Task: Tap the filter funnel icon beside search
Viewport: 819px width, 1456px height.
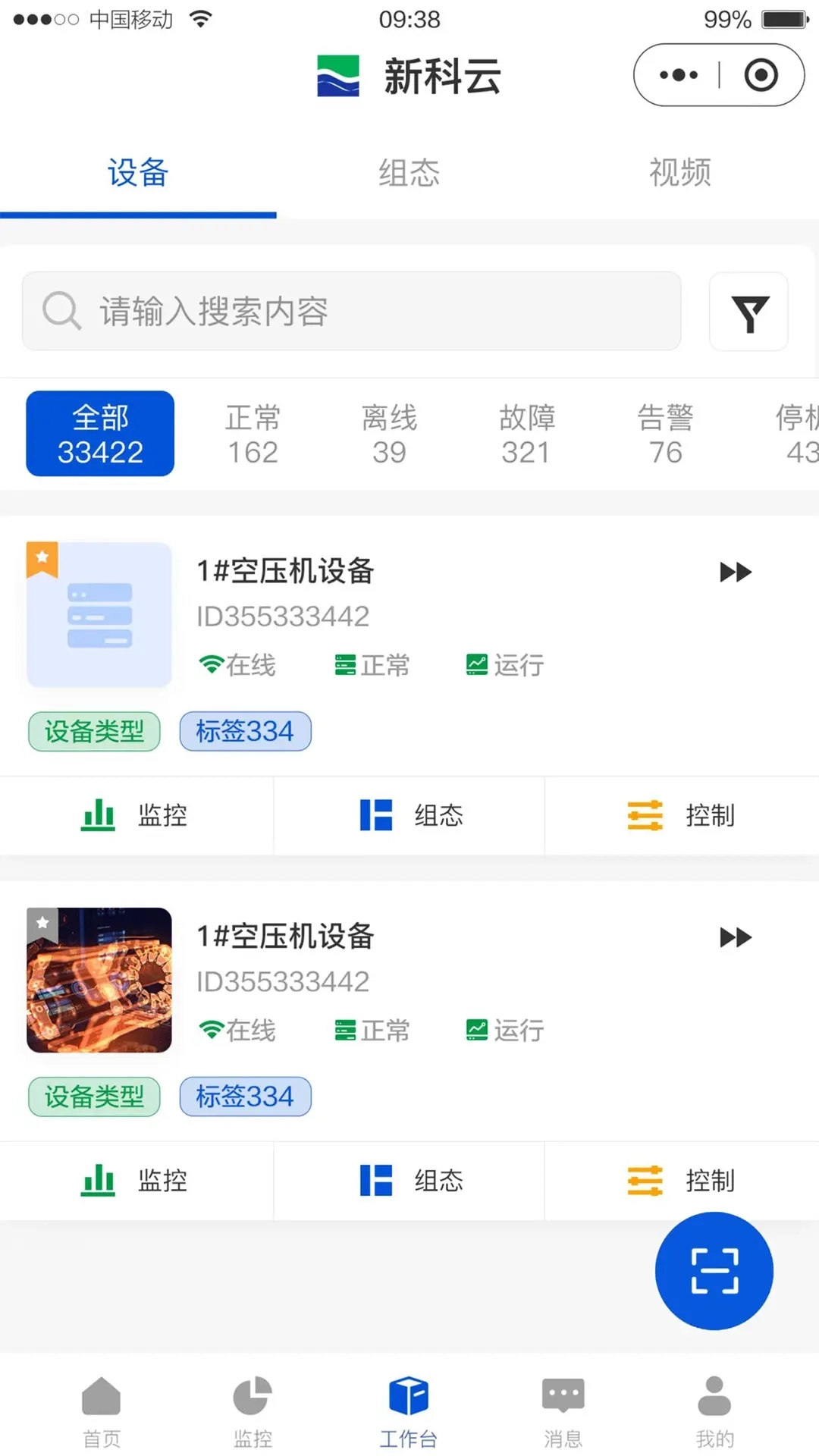Action: [x=748, y=312]
